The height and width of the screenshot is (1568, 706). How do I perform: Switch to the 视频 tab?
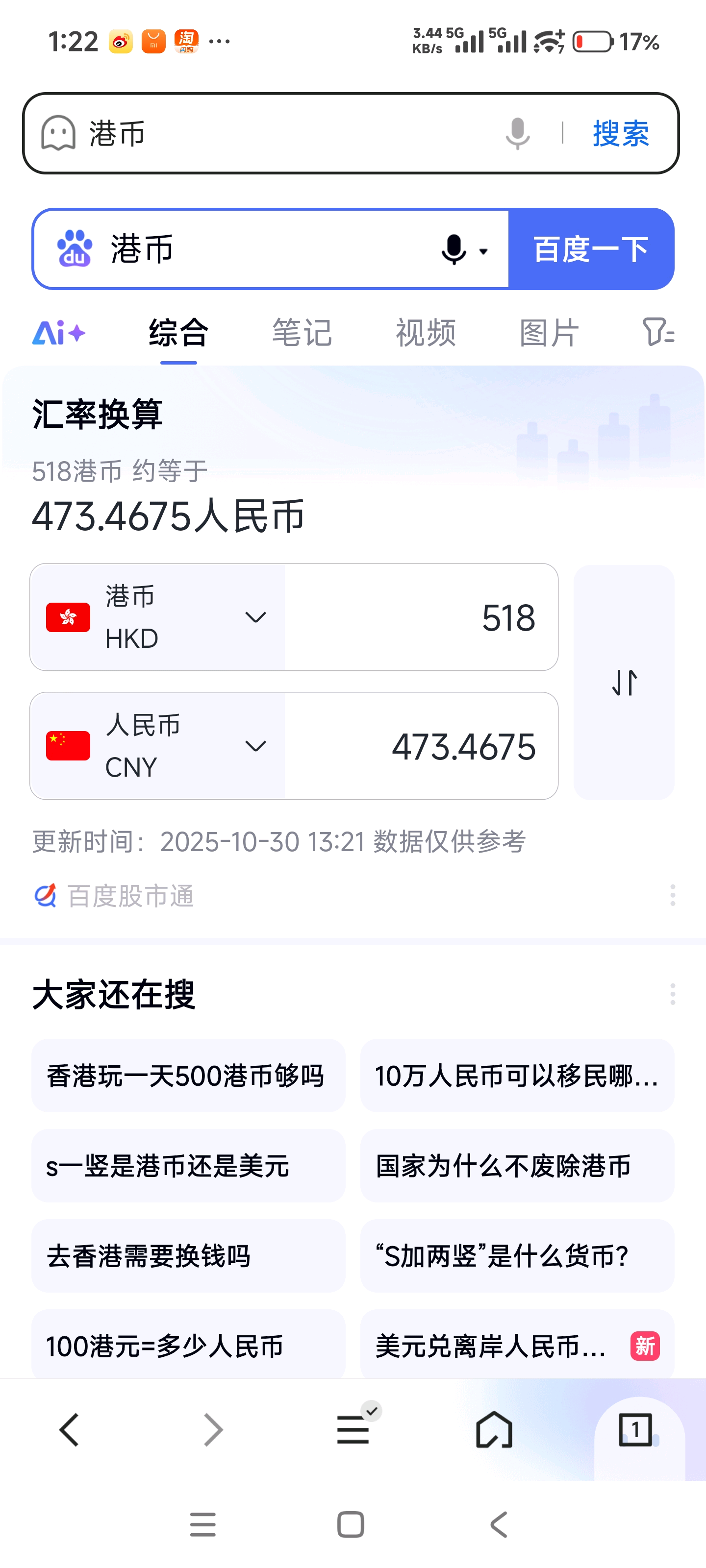[x=425, y=334]
